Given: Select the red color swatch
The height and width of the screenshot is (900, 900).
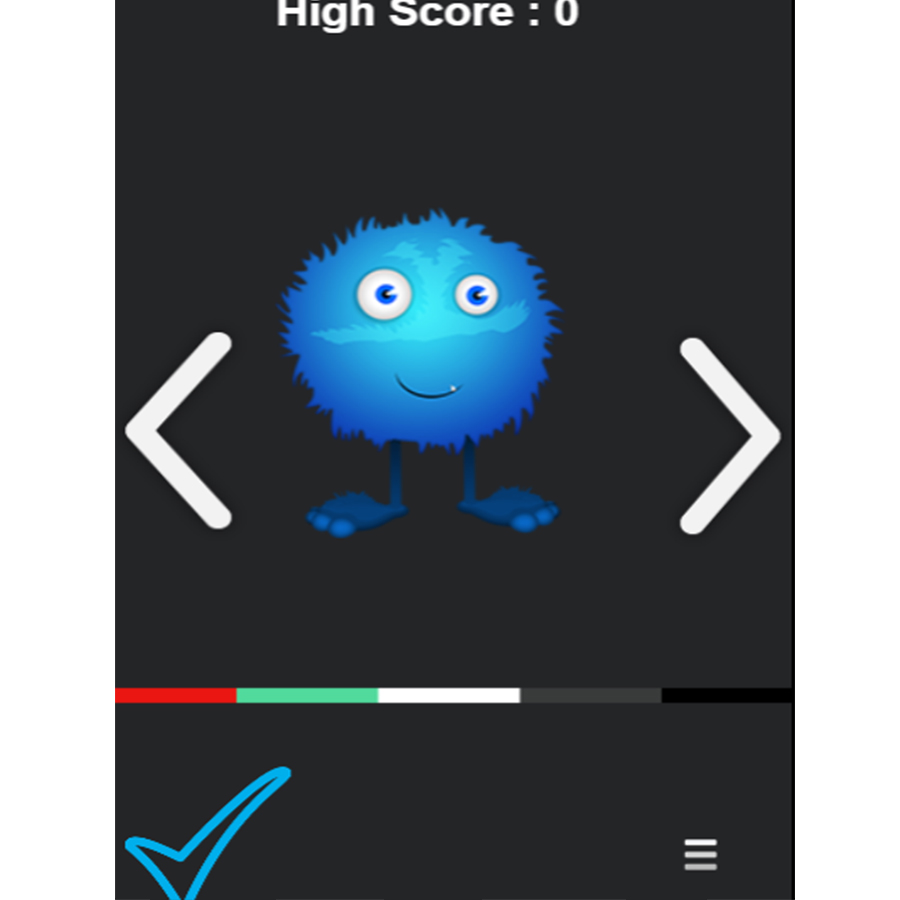Looking at the screenshot, I should point(176,695).
